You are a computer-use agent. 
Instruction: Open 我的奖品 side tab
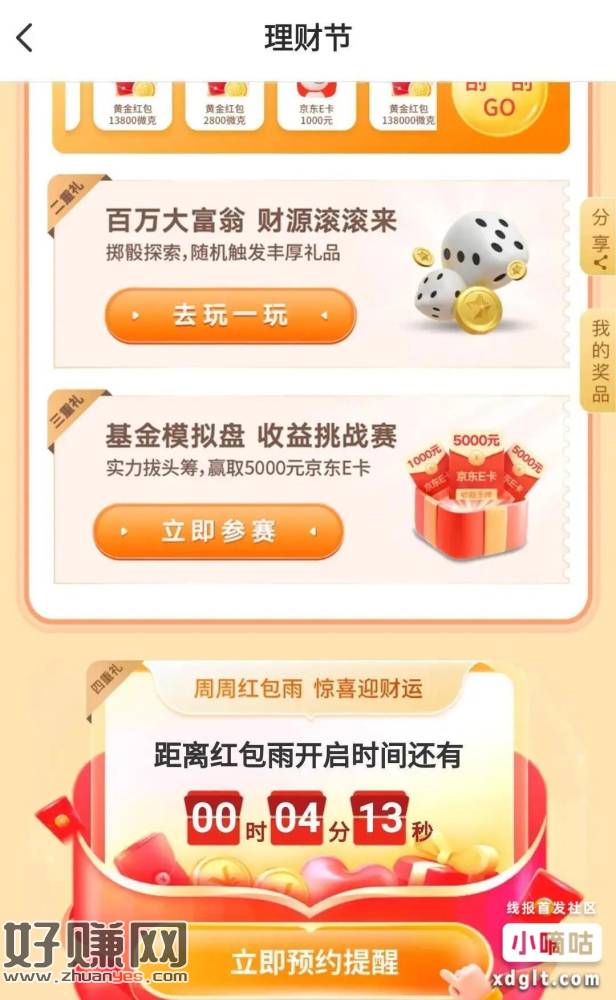point(599,360)
